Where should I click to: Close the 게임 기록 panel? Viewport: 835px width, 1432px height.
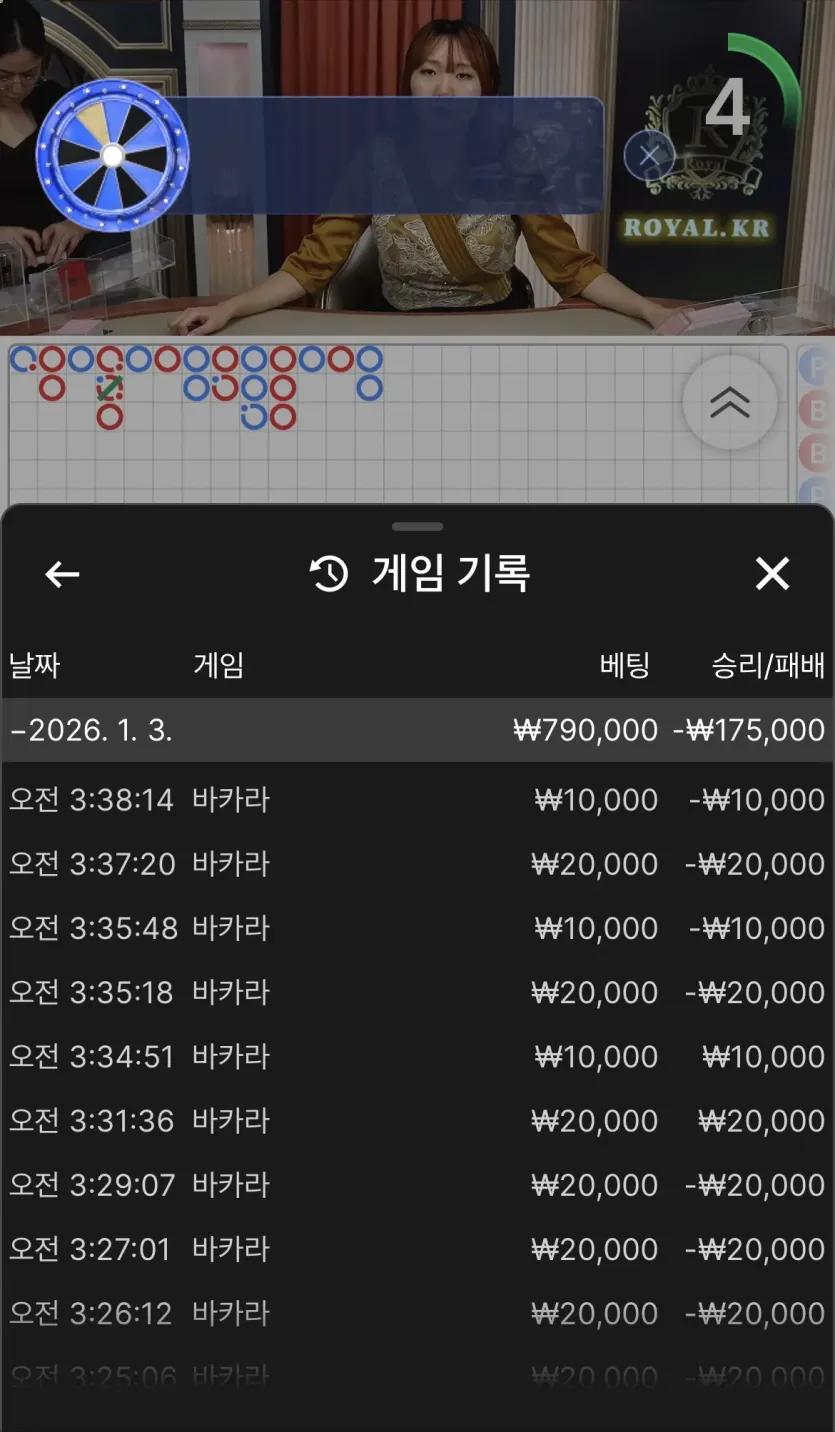tap(772, 574)
